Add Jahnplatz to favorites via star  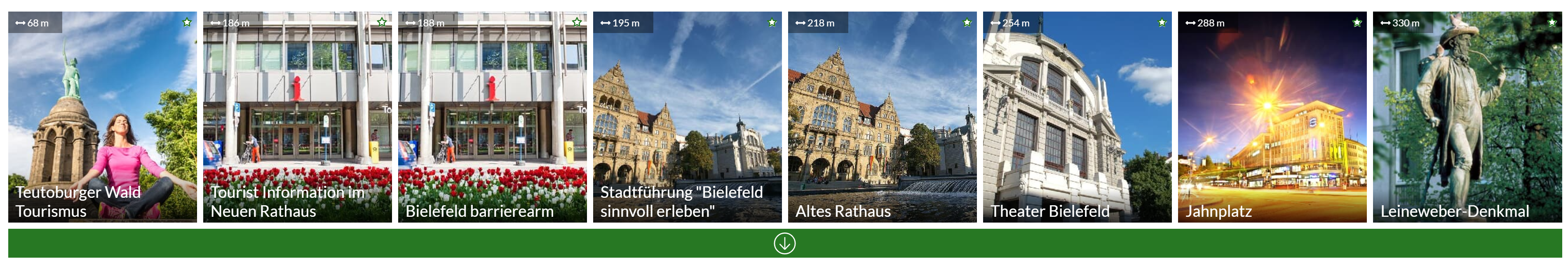pos(1356,23)
